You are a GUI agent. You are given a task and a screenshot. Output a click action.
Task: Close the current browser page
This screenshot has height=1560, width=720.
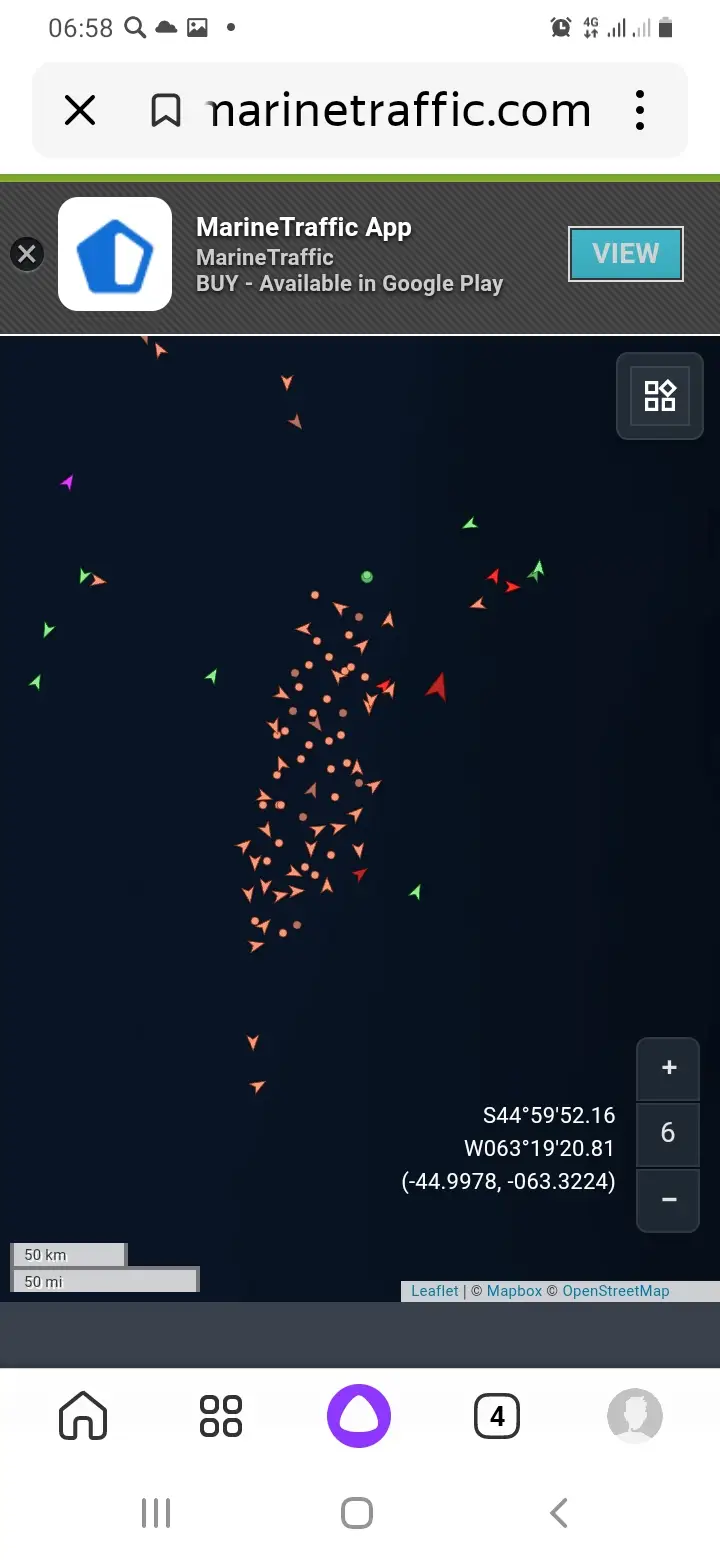pyautogui.click(x=80, y=110)
